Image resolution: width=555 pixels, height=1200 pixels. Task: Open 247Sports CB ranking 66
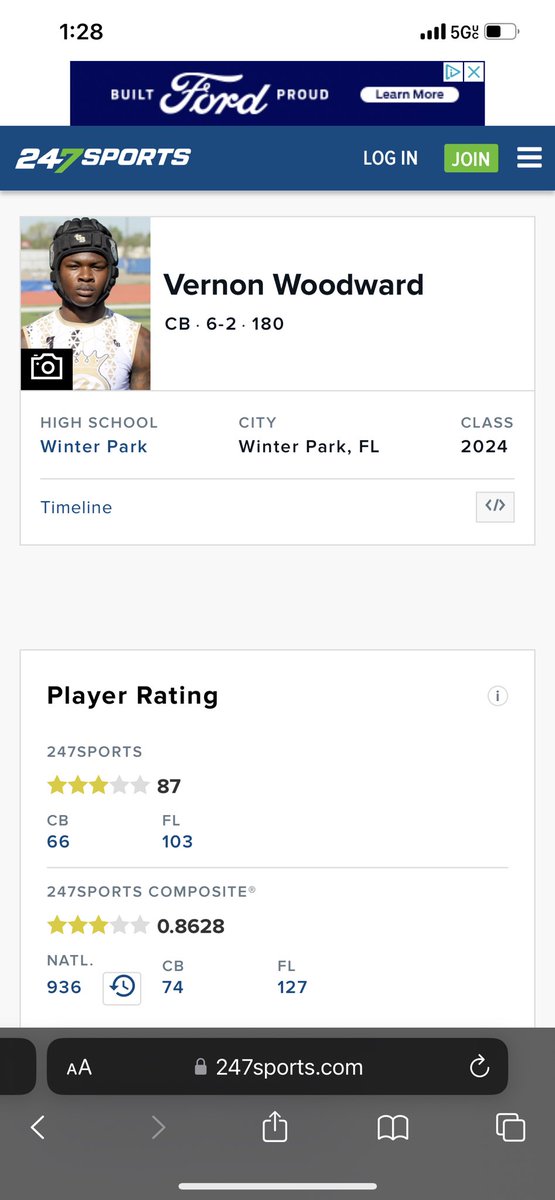pyautogui.click(x=59, y=841)
